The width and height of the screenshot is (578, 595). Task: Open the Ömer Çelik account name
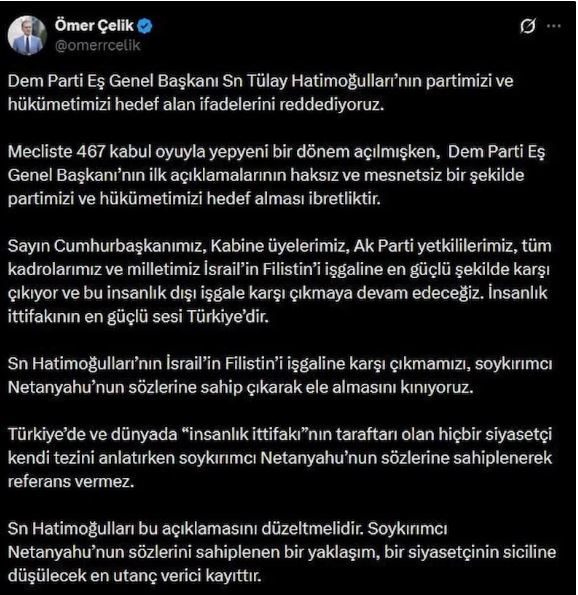[x=94, y=26]
